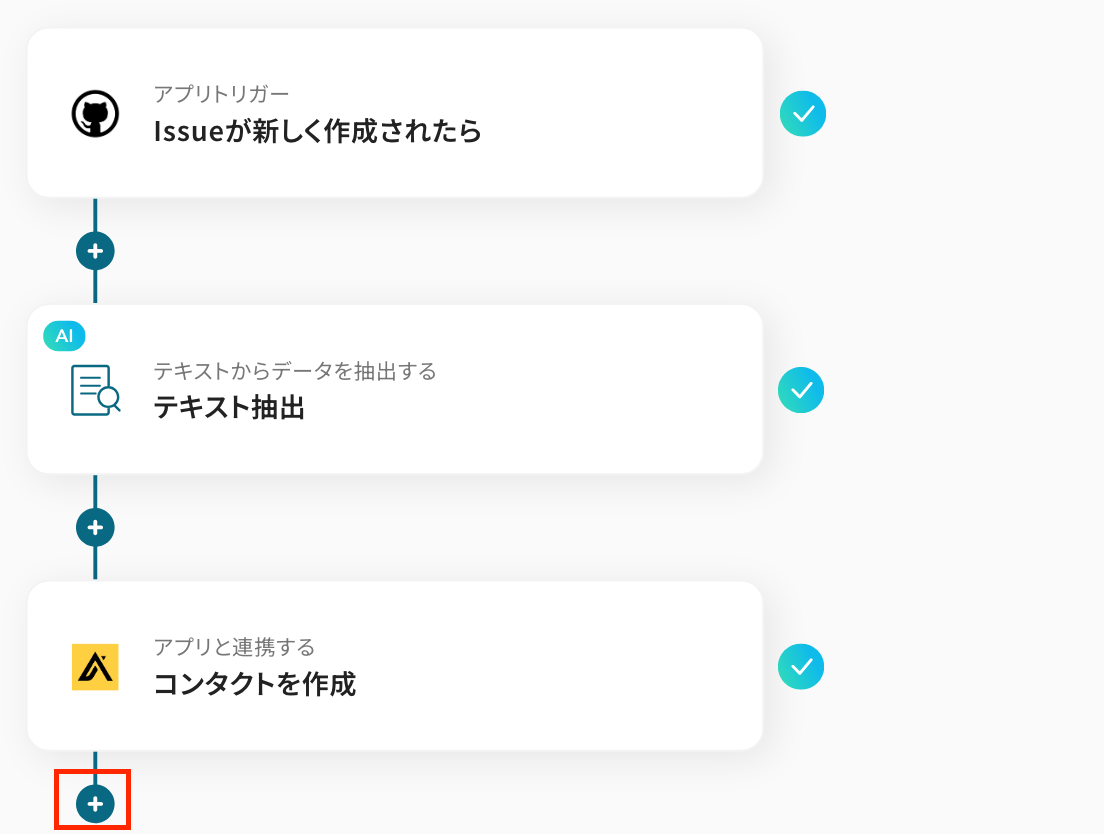This screenshot has width=1104, height=834.
Task: Add a step below the Issue trigger
Action: pyautogui.click(x=95, y=251)
